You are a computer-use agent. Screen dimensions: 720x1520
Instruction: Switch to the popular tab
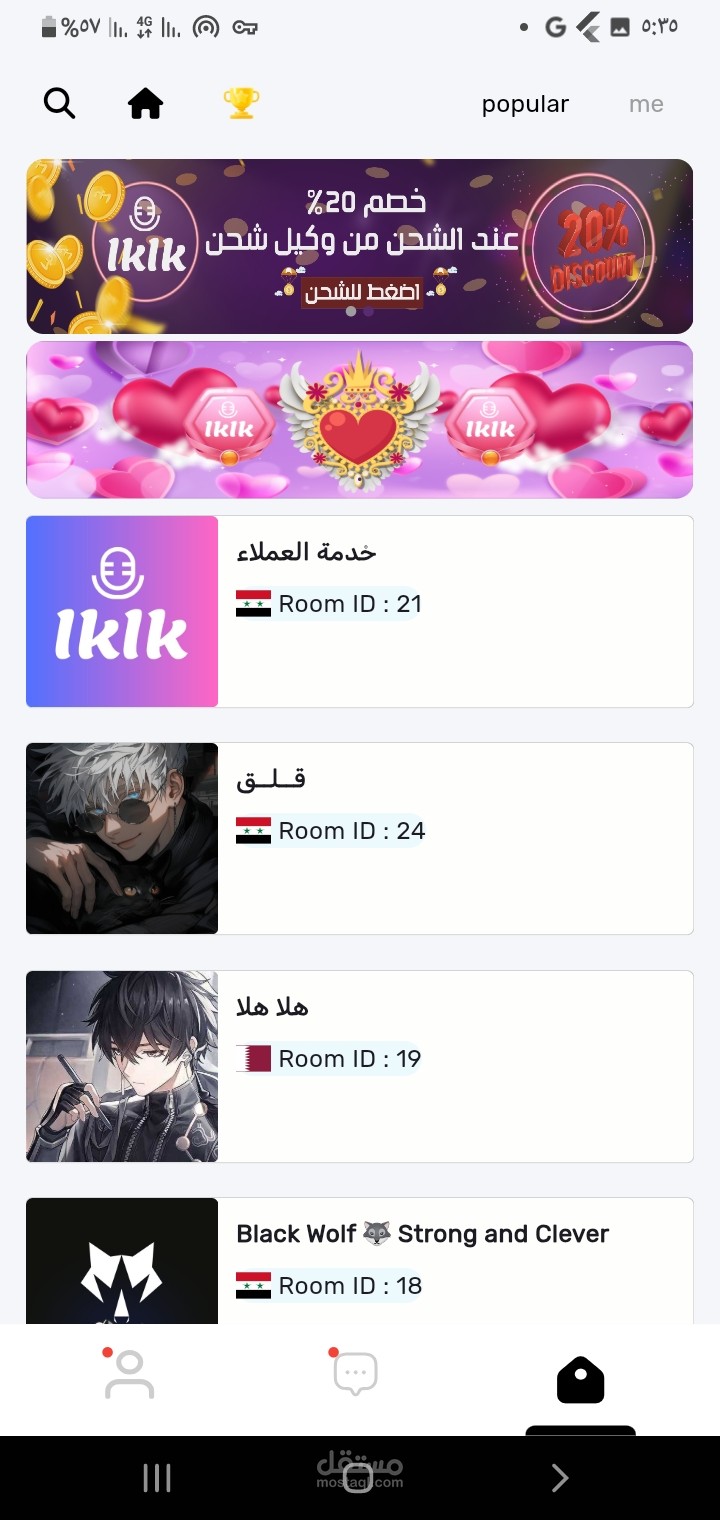[525, 104]
